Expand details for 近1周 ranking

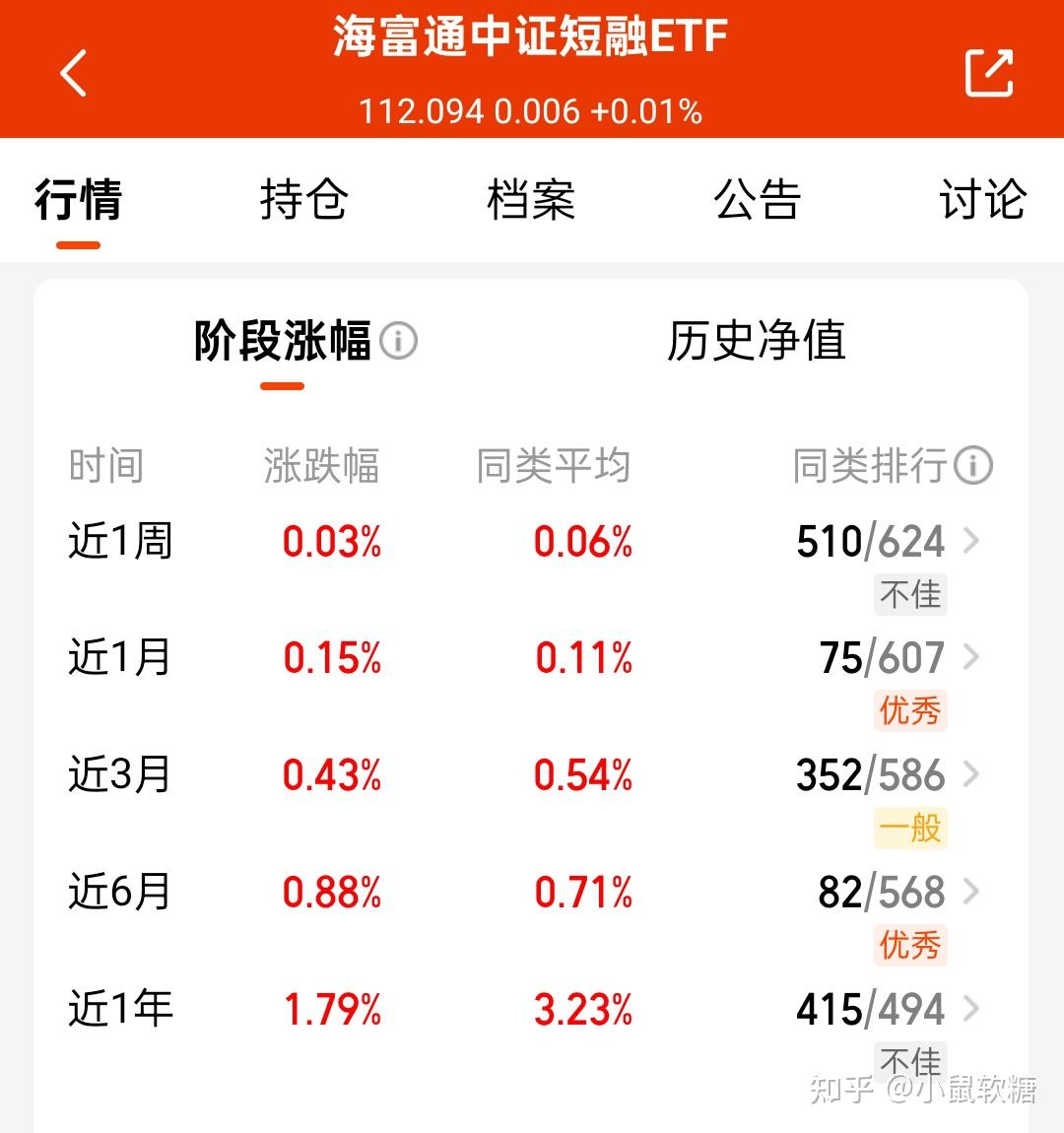tap(971, 540)
